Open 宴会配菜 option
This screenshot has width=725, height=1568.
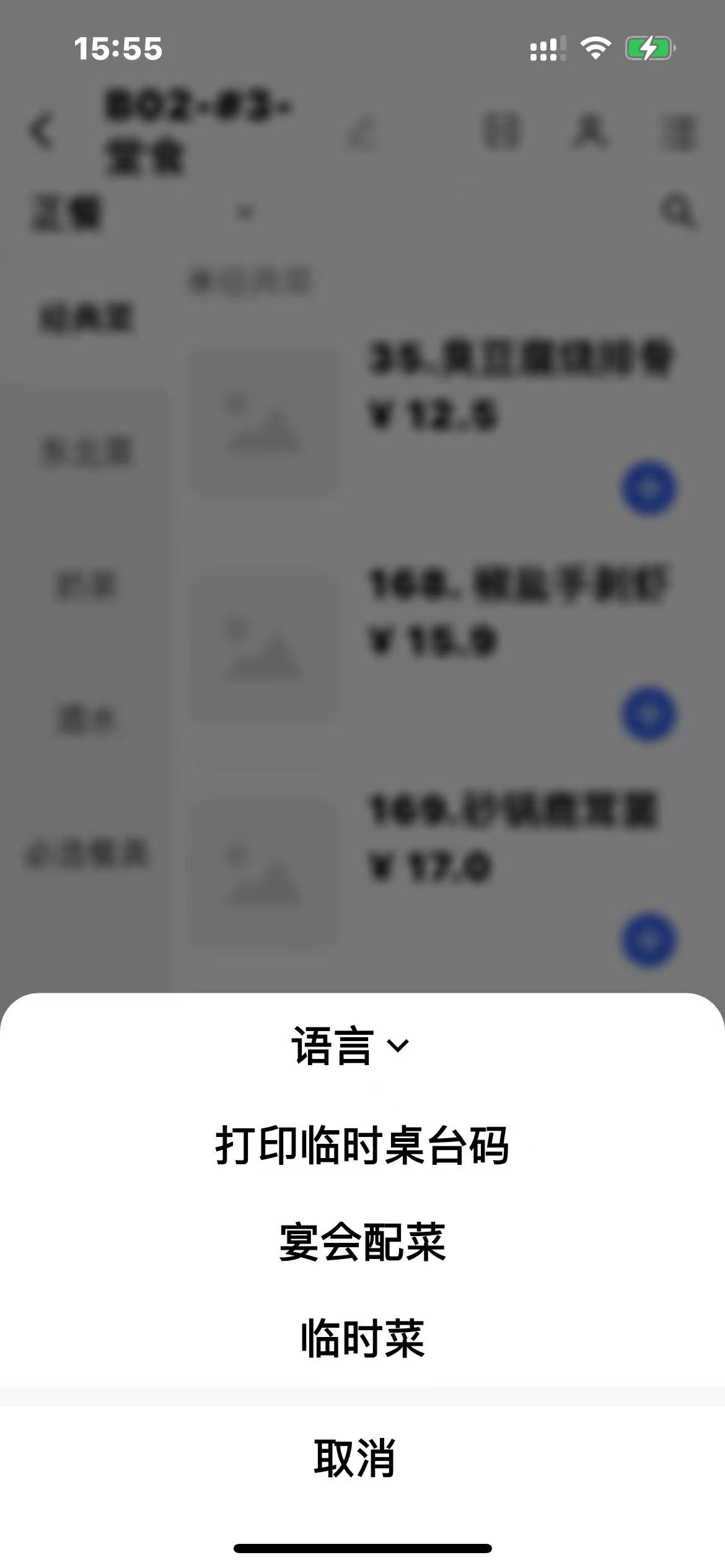pyautogui.click(x=362, y=1242)
